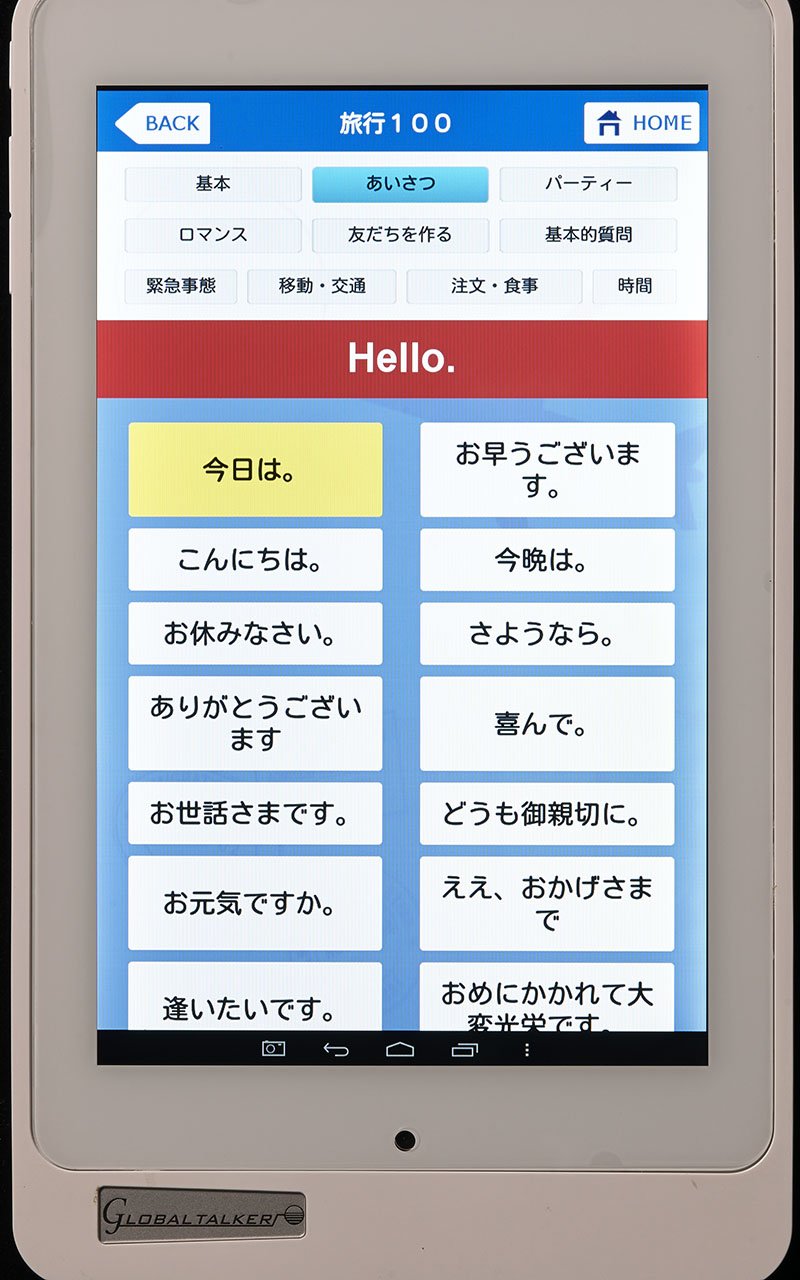
Task: Switch to 友だちを作る category
Action: [x=400, y=235]
